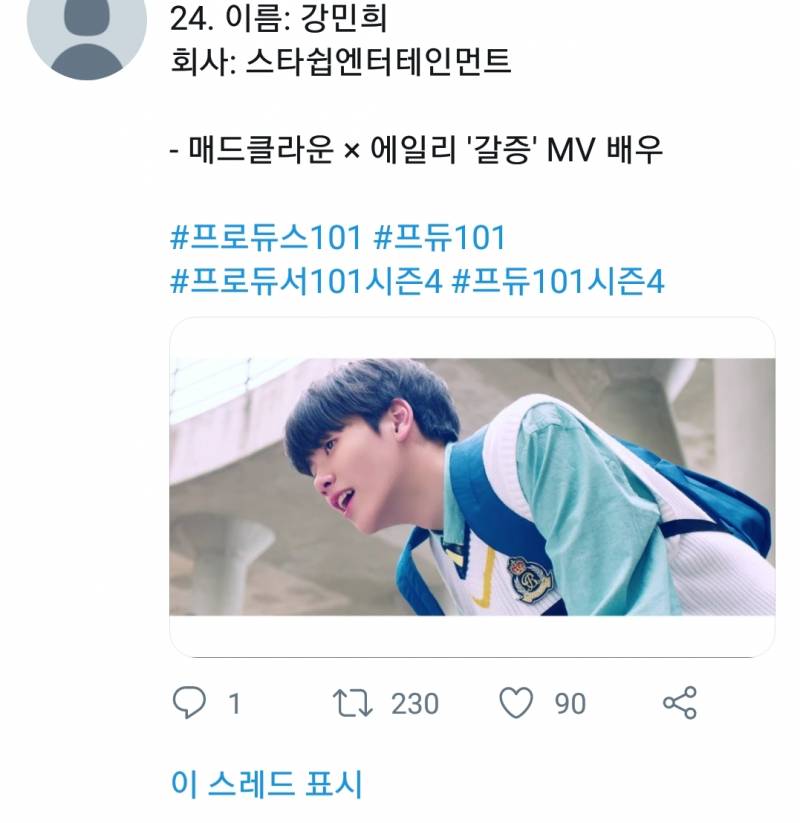The height and width of the screenshot is (823, 800).
Task: Tap '이 스레드 표시' to show the thread
Action: [x=266, y=784]
